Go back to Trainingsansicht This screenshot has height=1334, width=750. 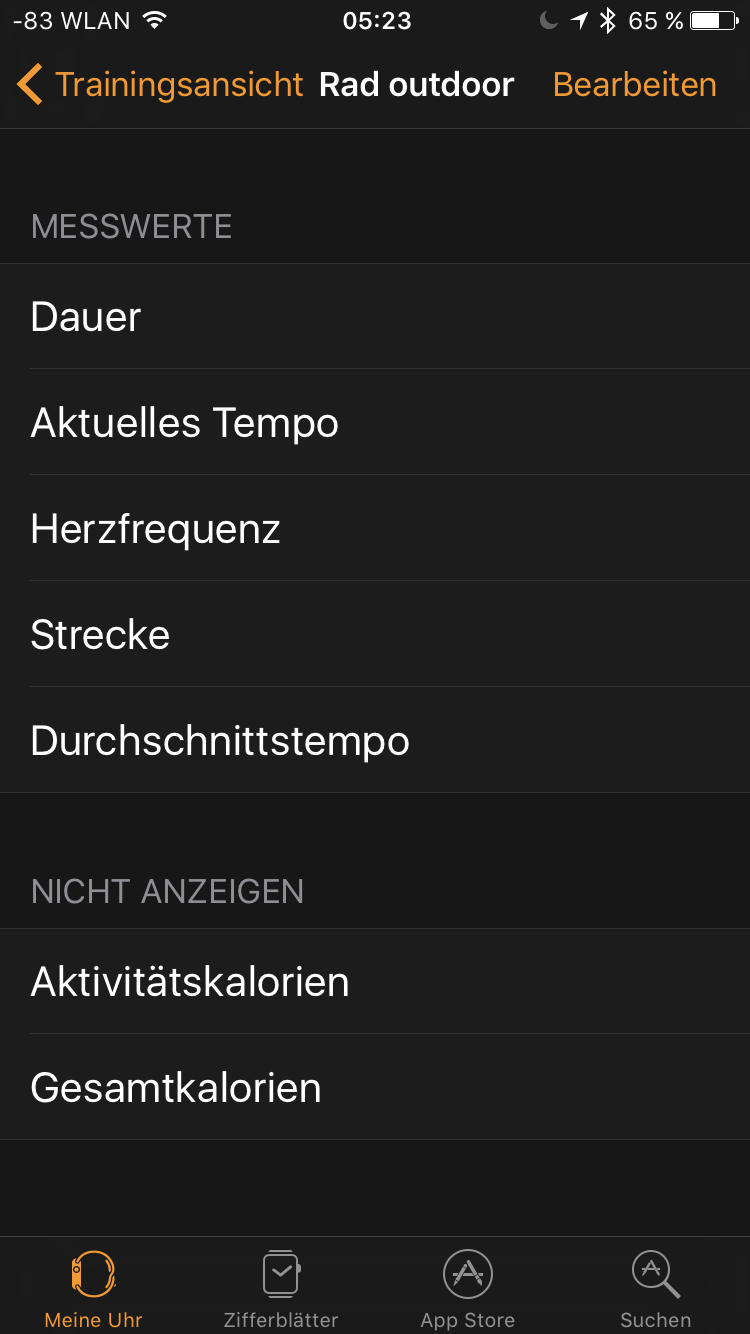[x=160, y=85]
